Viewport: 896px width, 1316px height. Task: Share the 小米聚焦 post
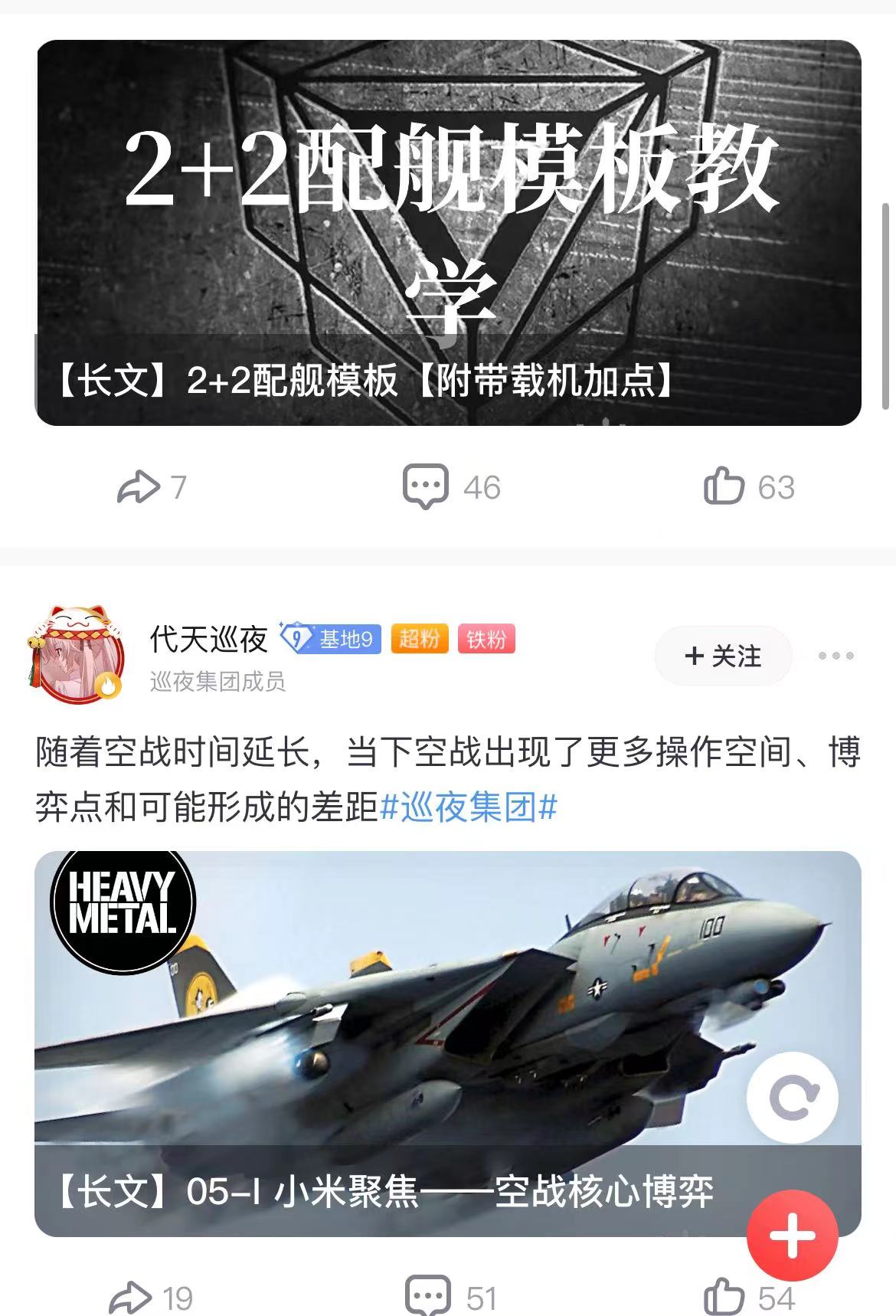[150, 1298]
